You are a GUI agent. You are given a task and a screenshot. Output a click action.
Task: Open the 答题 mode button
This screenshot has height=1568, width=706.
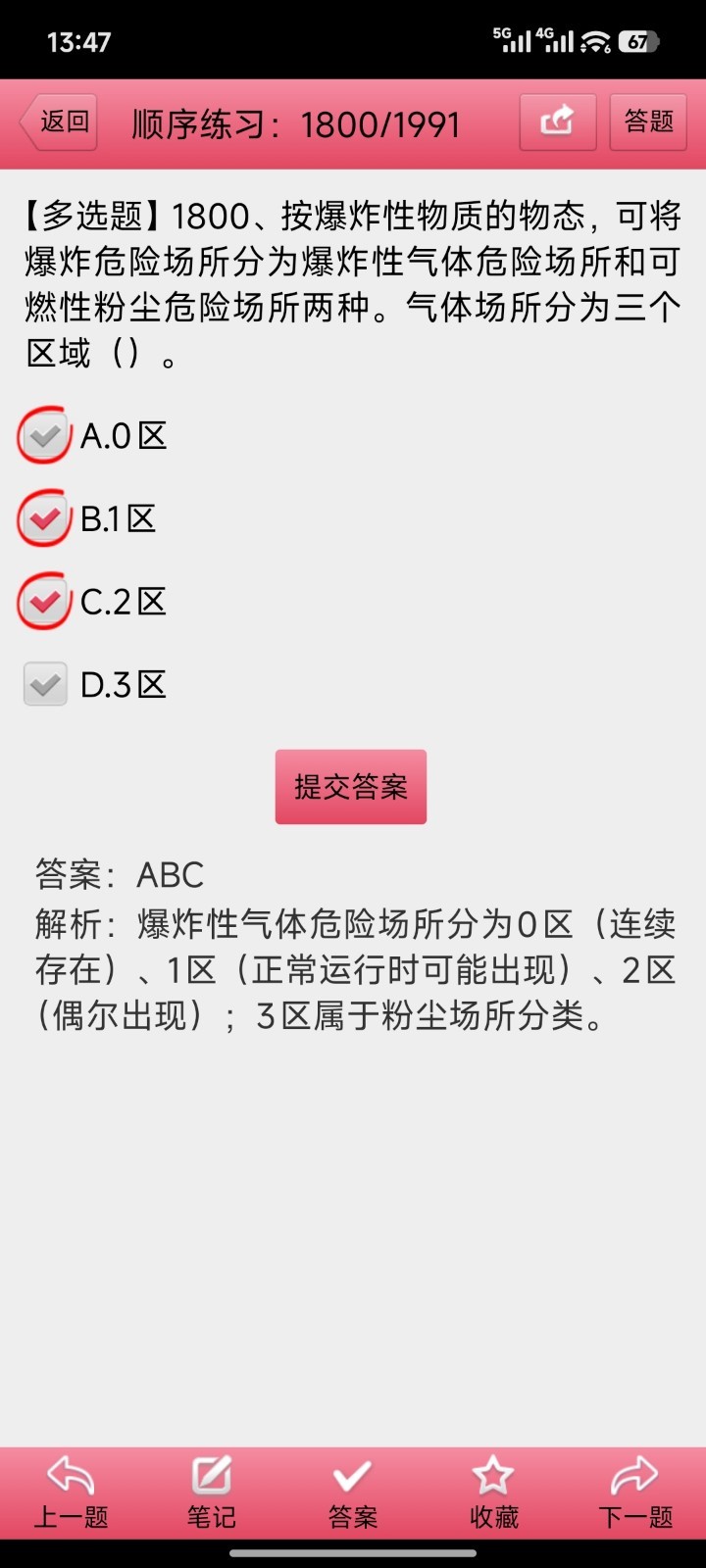point(648,122)
